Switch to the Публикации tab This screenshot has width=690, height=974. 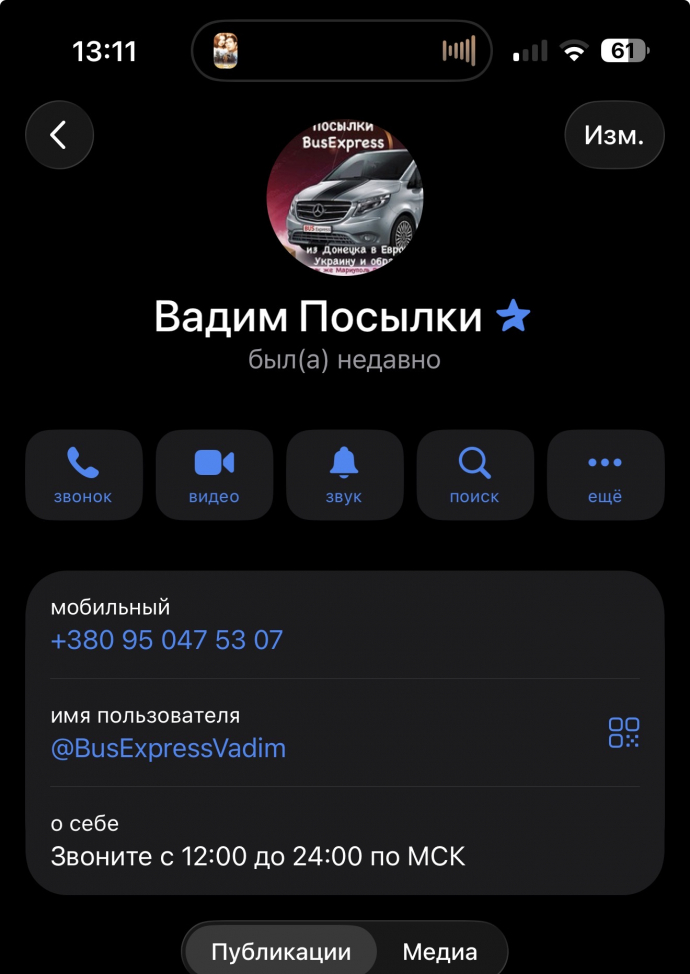click(x=281, y=952)
